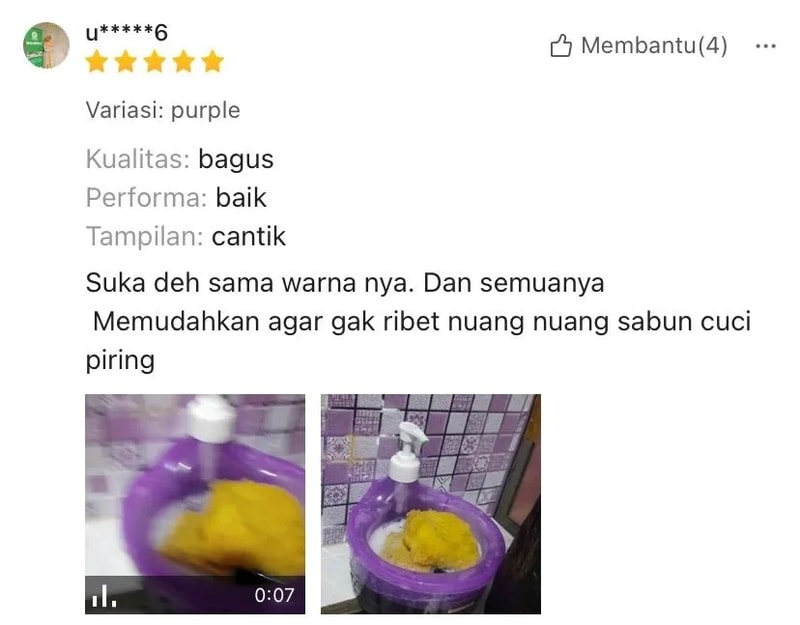Viewport: 800px width, 625px height.
Task: Open reviewer u*****6's profile avatar
Action: 46,46
